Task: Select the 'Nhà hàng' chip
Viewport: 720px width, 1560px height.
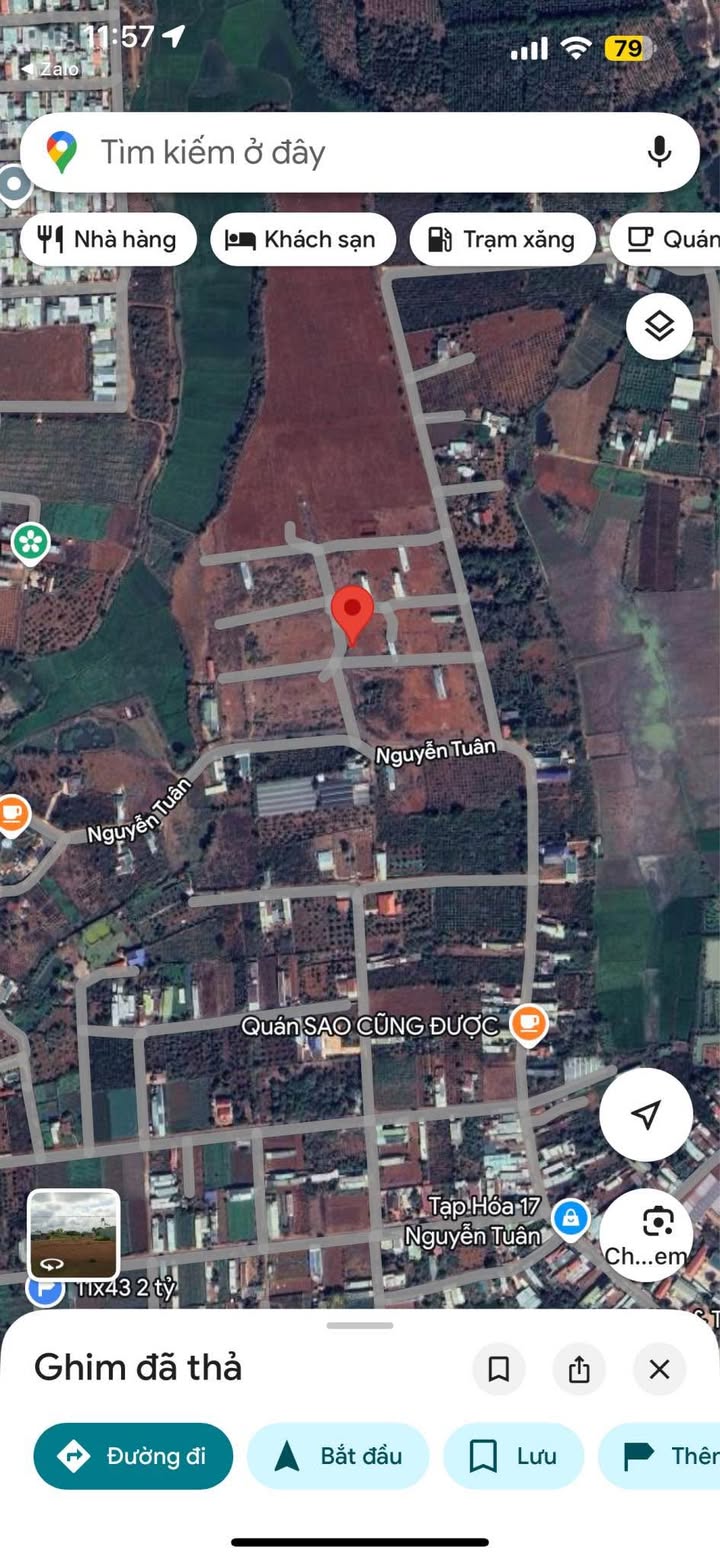Action: (107, 240)
